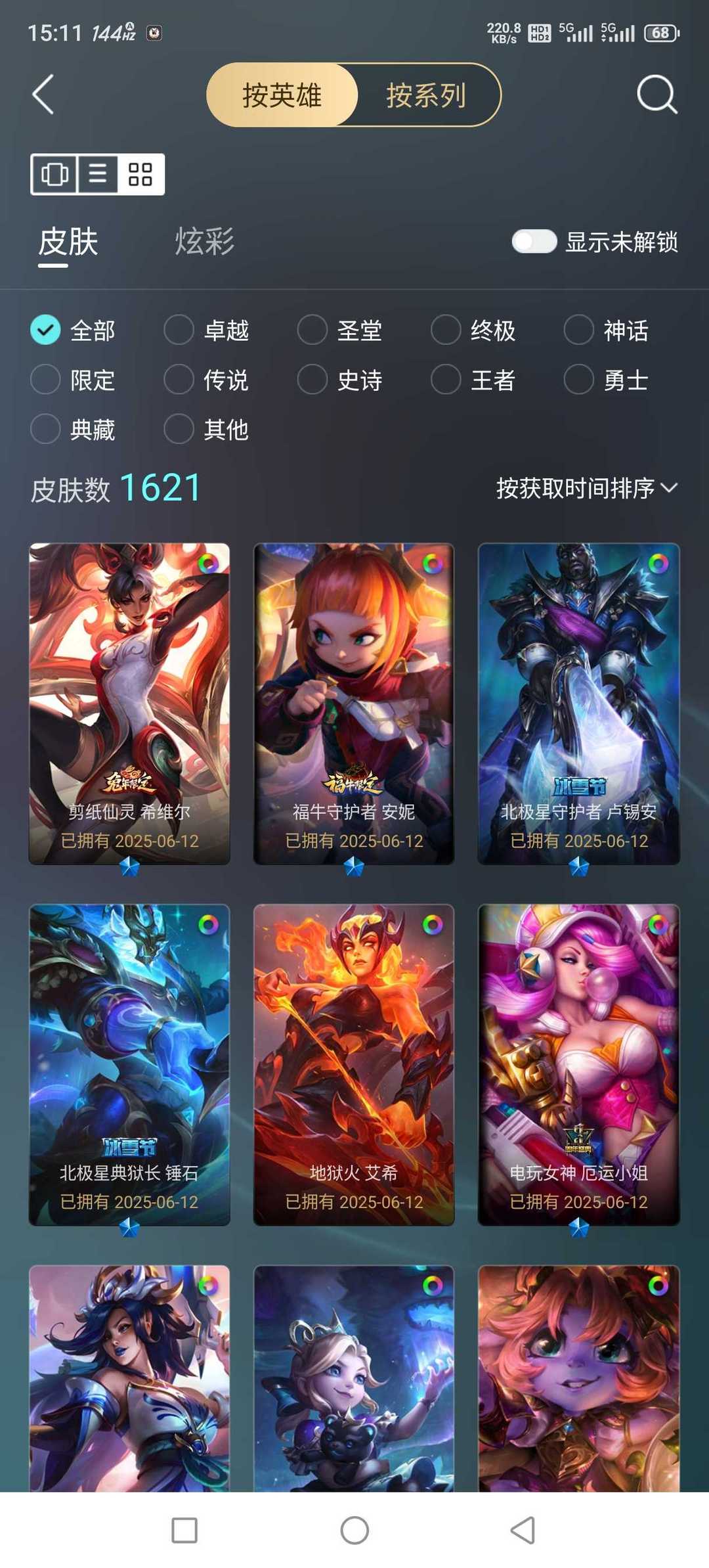Choose the 限定 filter
The height and width of the screenshot is (1568, 709).
73,380
